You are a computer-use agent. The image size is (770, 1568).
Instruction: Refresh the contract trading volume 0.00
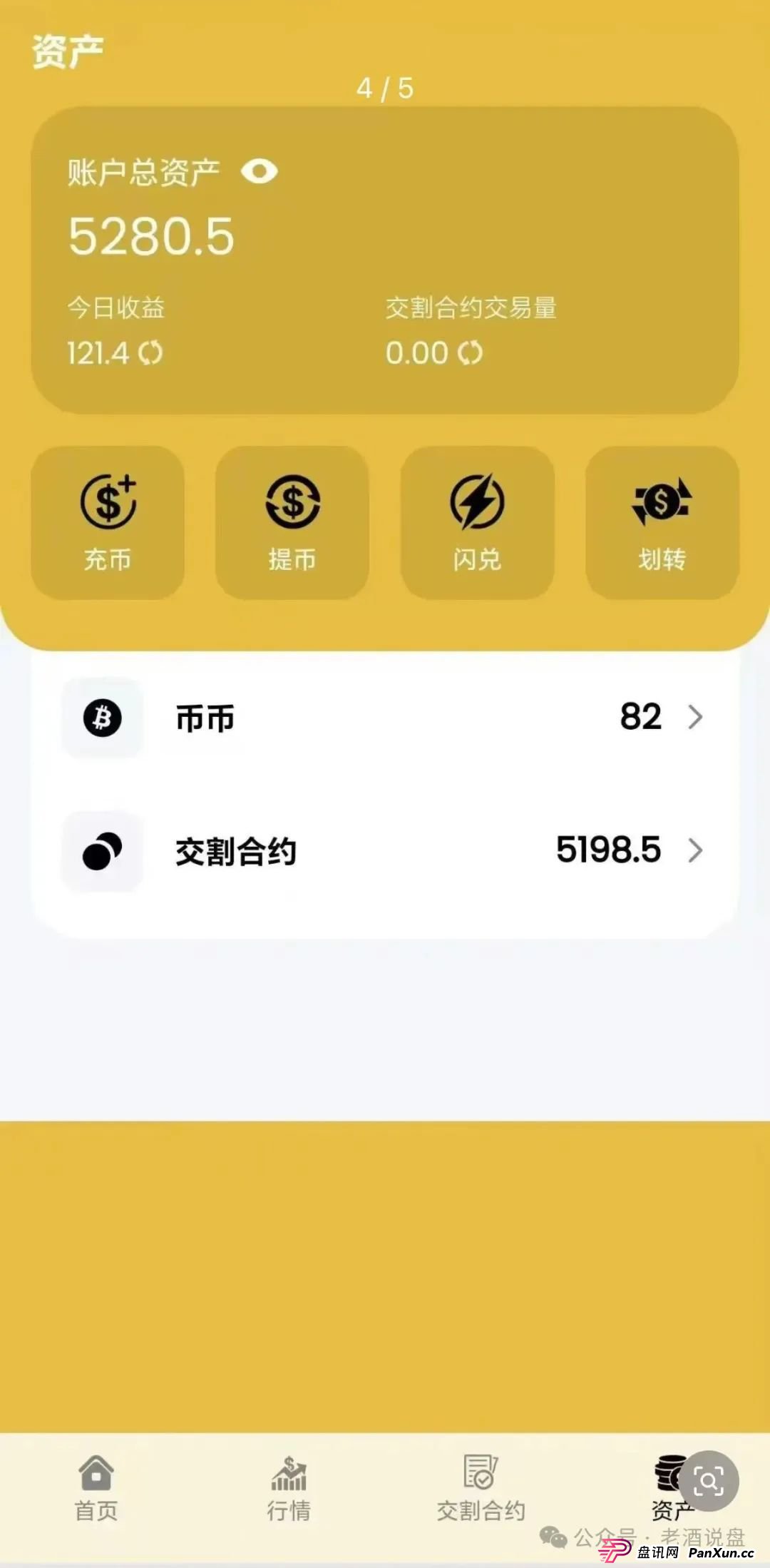click(x=471, y=354)
